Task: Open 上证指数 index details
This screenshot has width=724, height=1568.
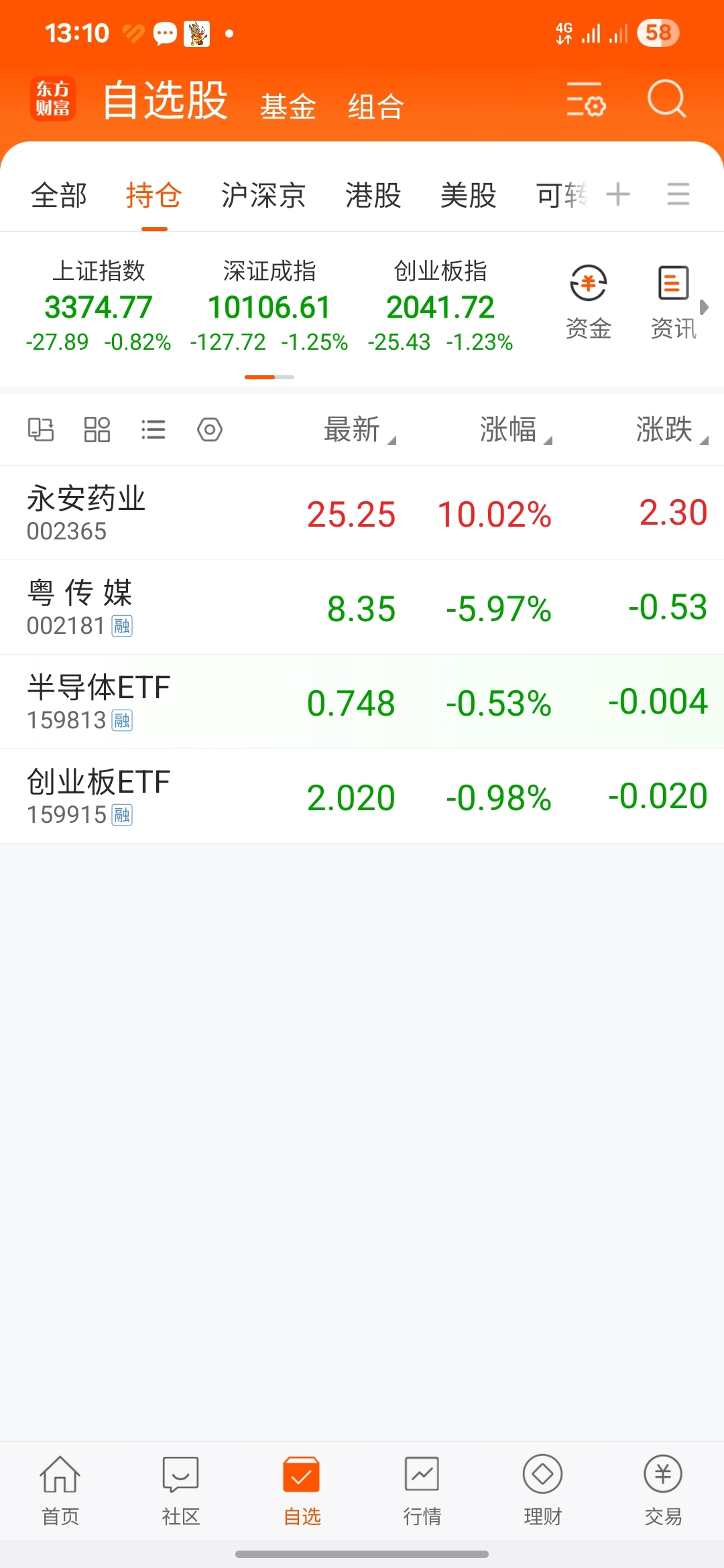Action: click(x=99, y=306)
